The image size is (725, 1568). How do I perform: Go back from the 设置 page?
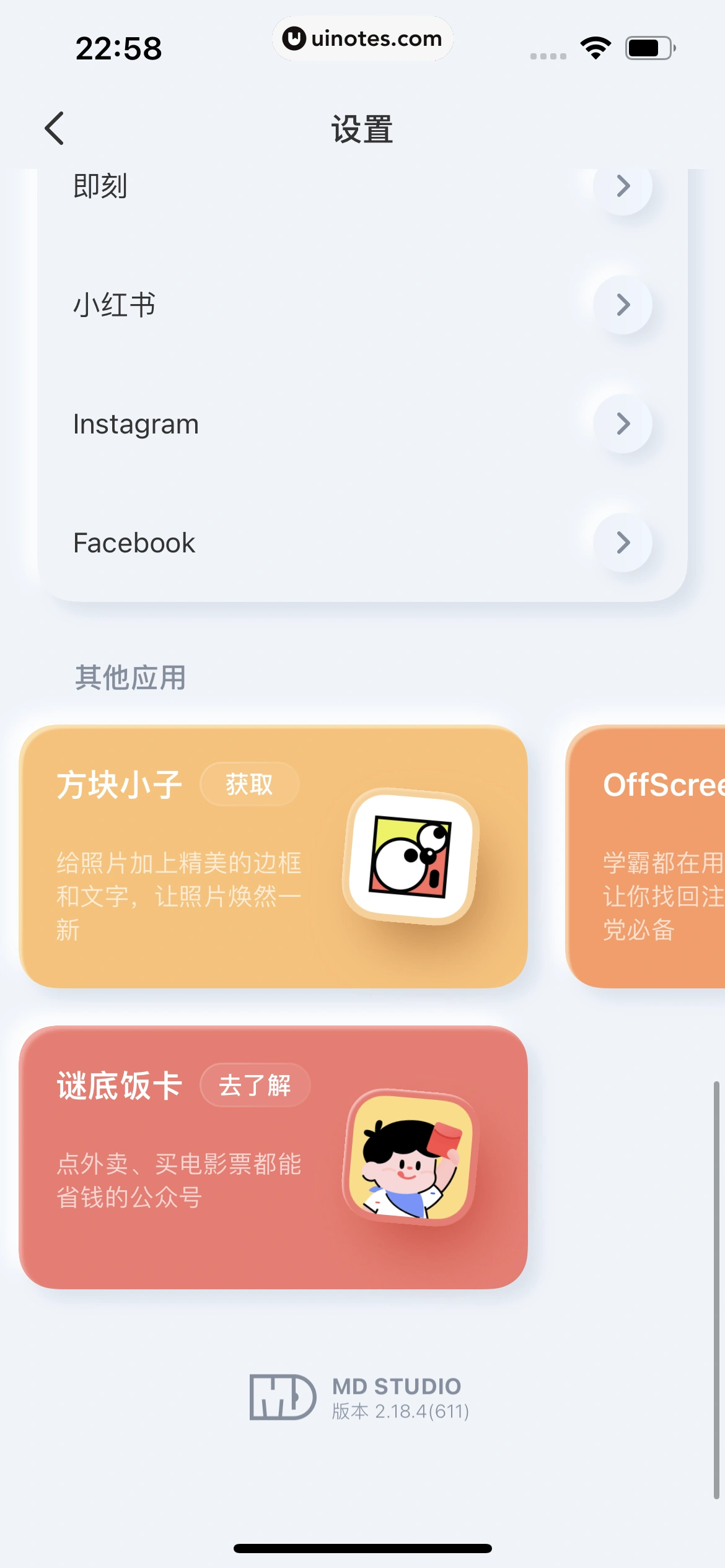click(55, 128)
